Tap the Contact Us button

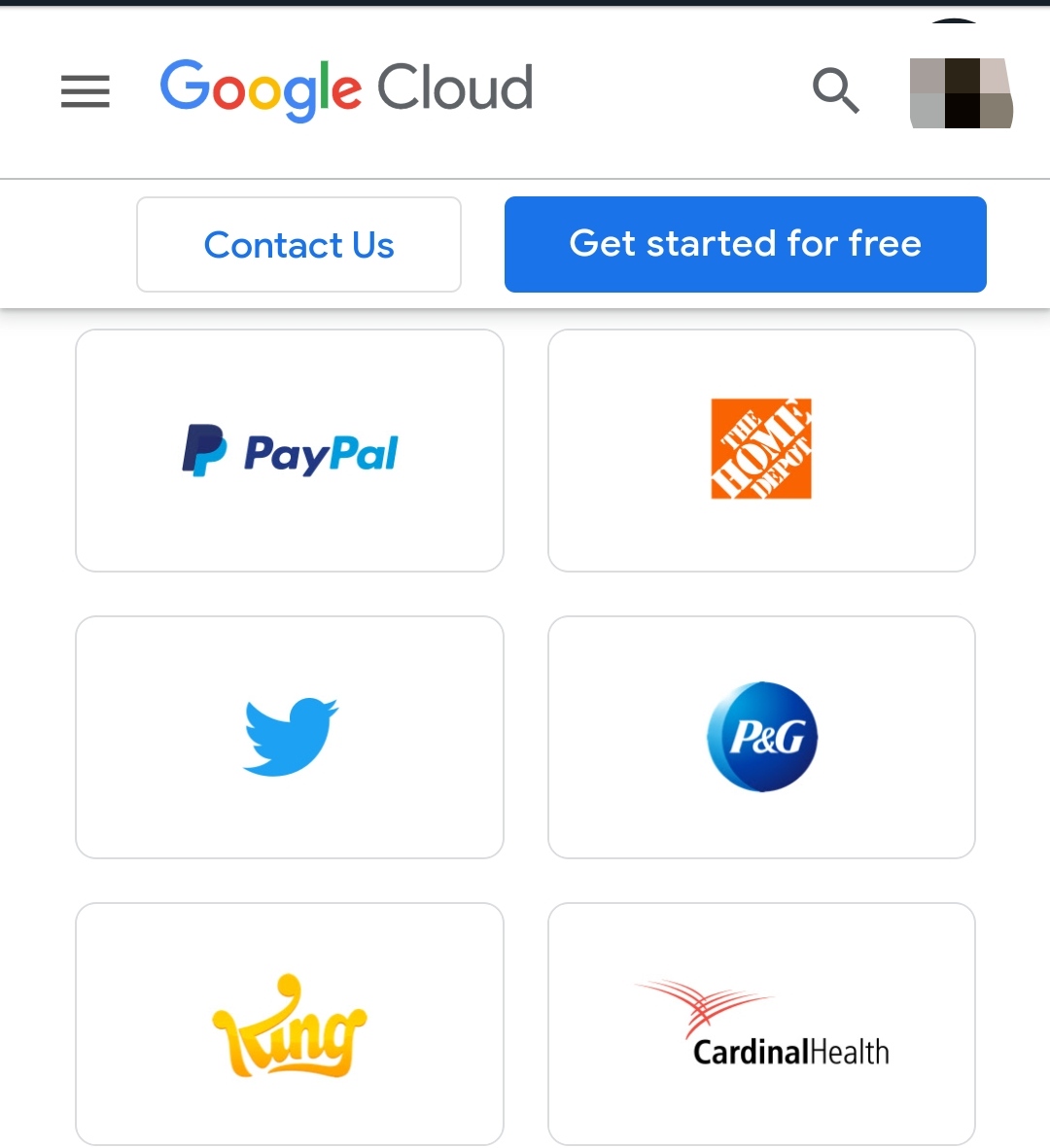point(298,245)
